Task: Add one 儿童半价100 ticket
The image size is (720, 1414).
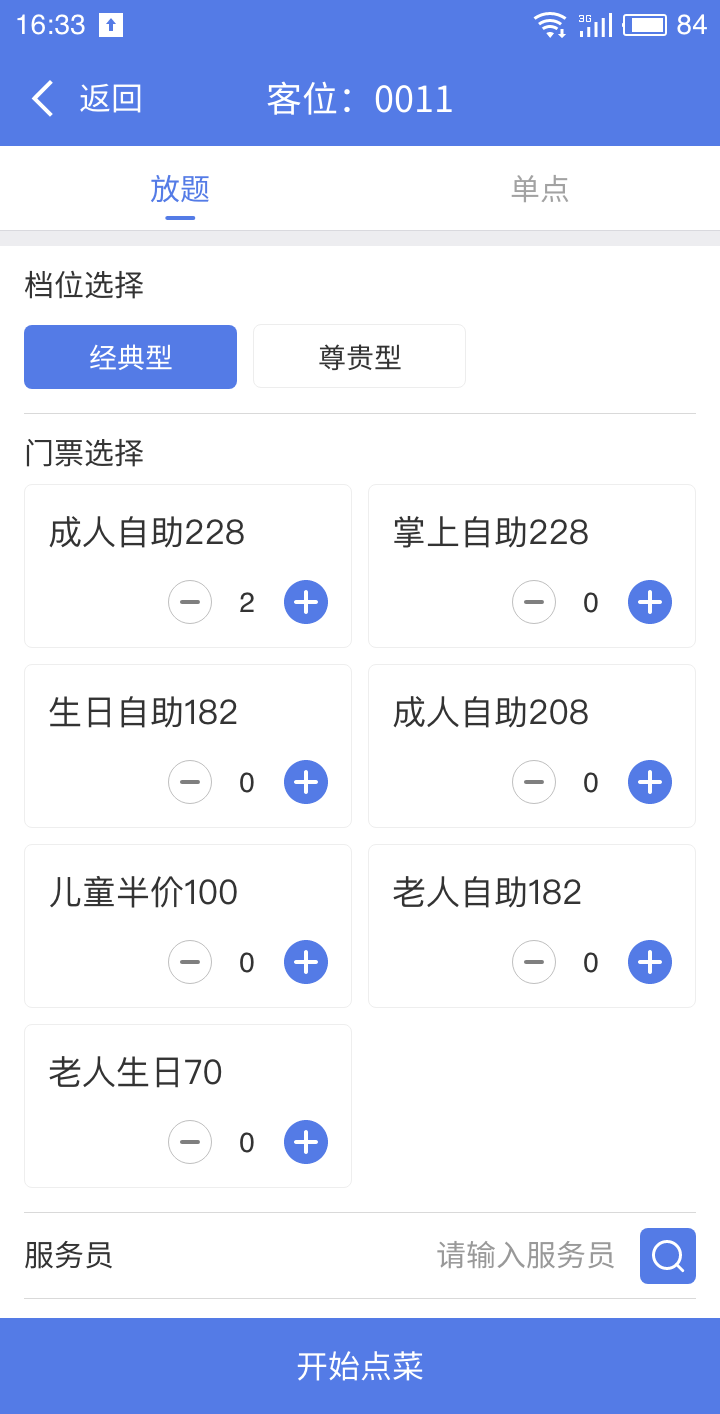Action: [306, 962]
